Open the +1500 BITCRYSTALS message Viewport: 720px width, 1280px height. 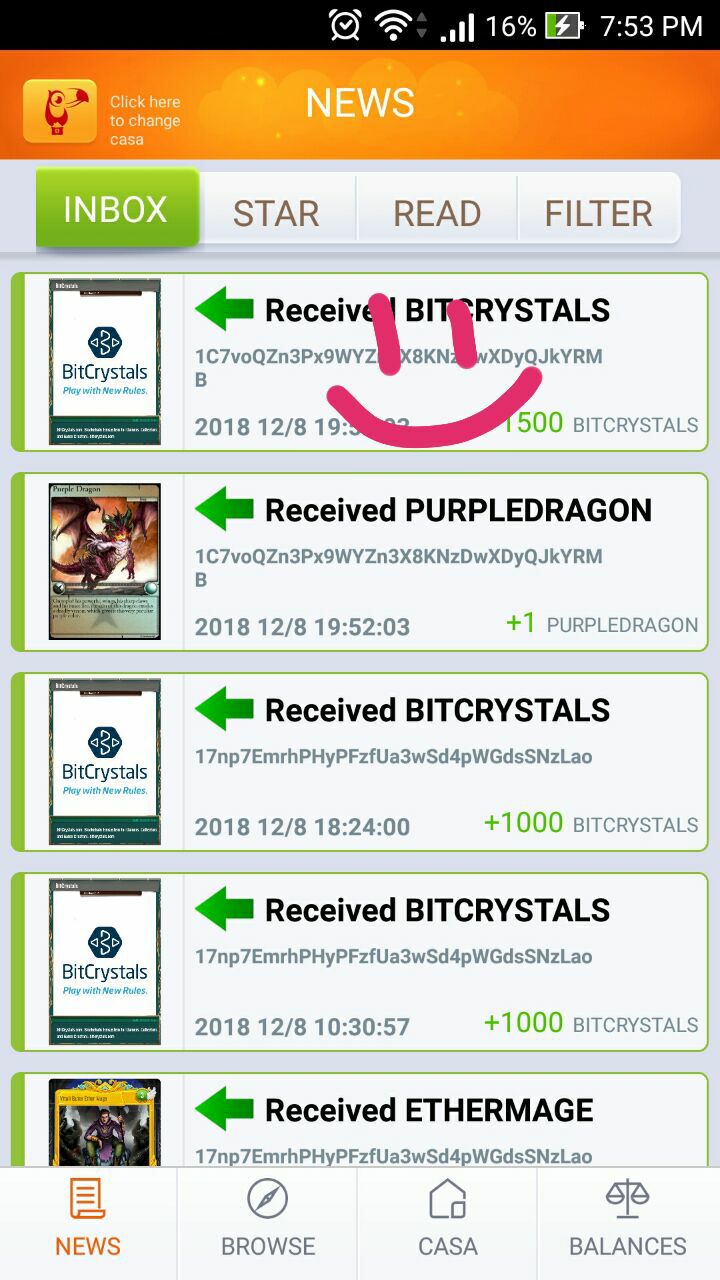pyautogui.click(x=360, y=362)
